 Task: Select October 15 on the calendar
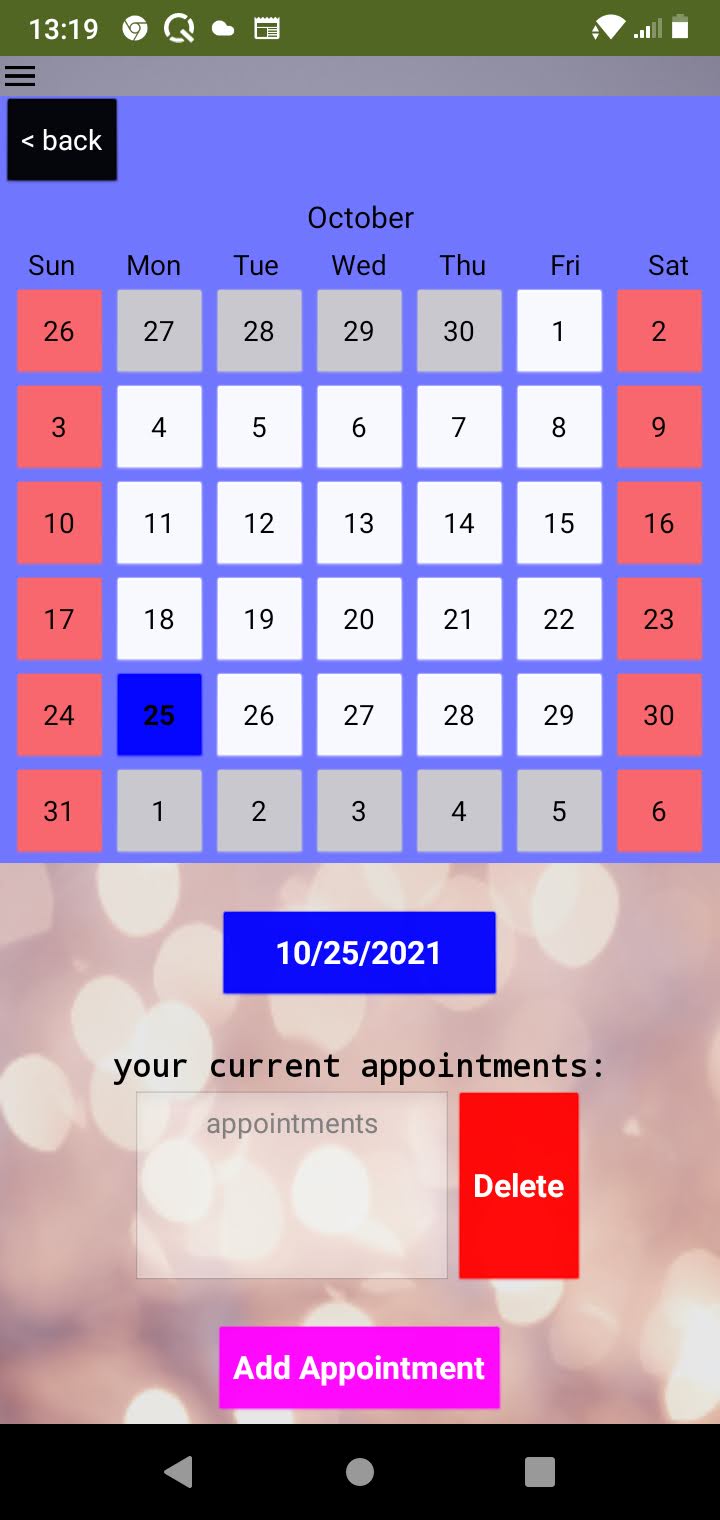click(x=559, y=523)
